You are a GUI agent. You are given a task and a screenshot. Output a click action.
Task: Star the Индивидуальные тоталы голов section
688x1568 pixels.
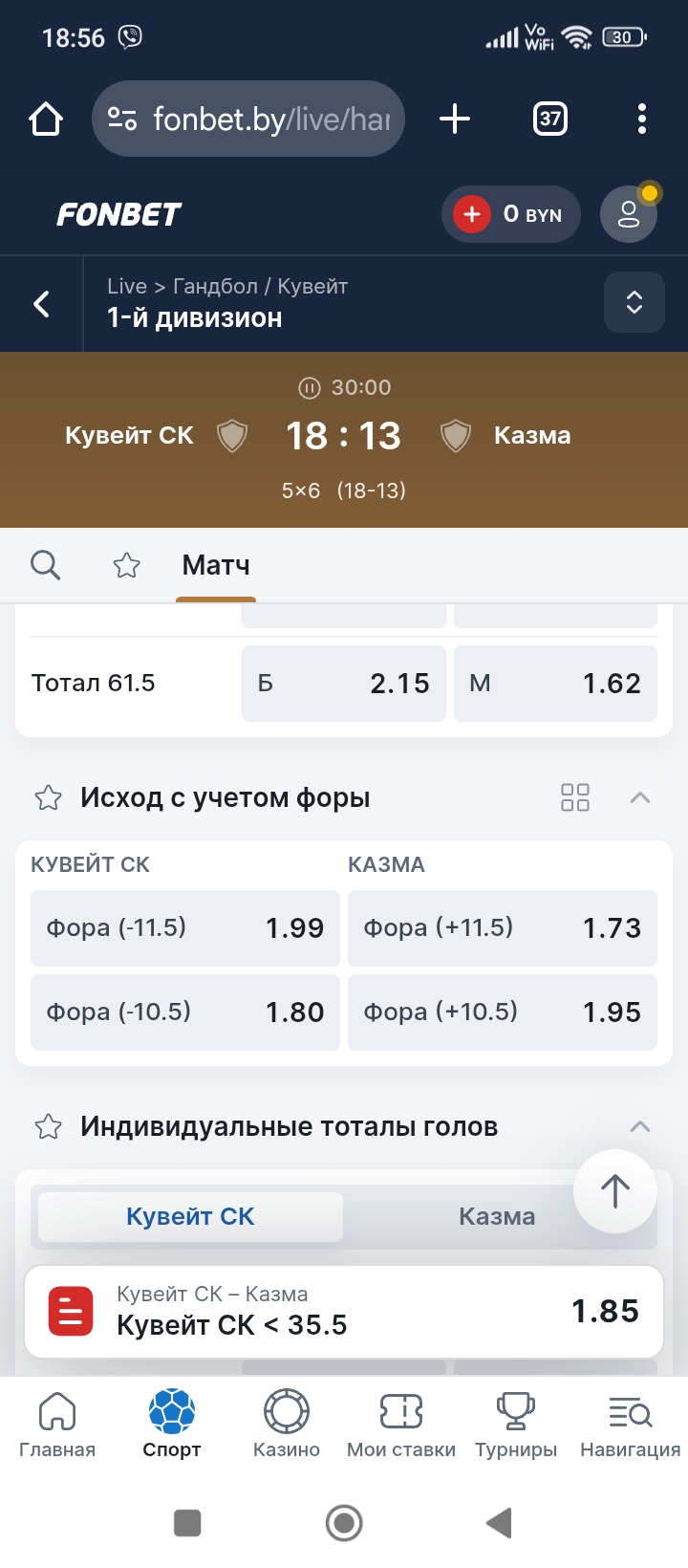[x=47, y=1126]
